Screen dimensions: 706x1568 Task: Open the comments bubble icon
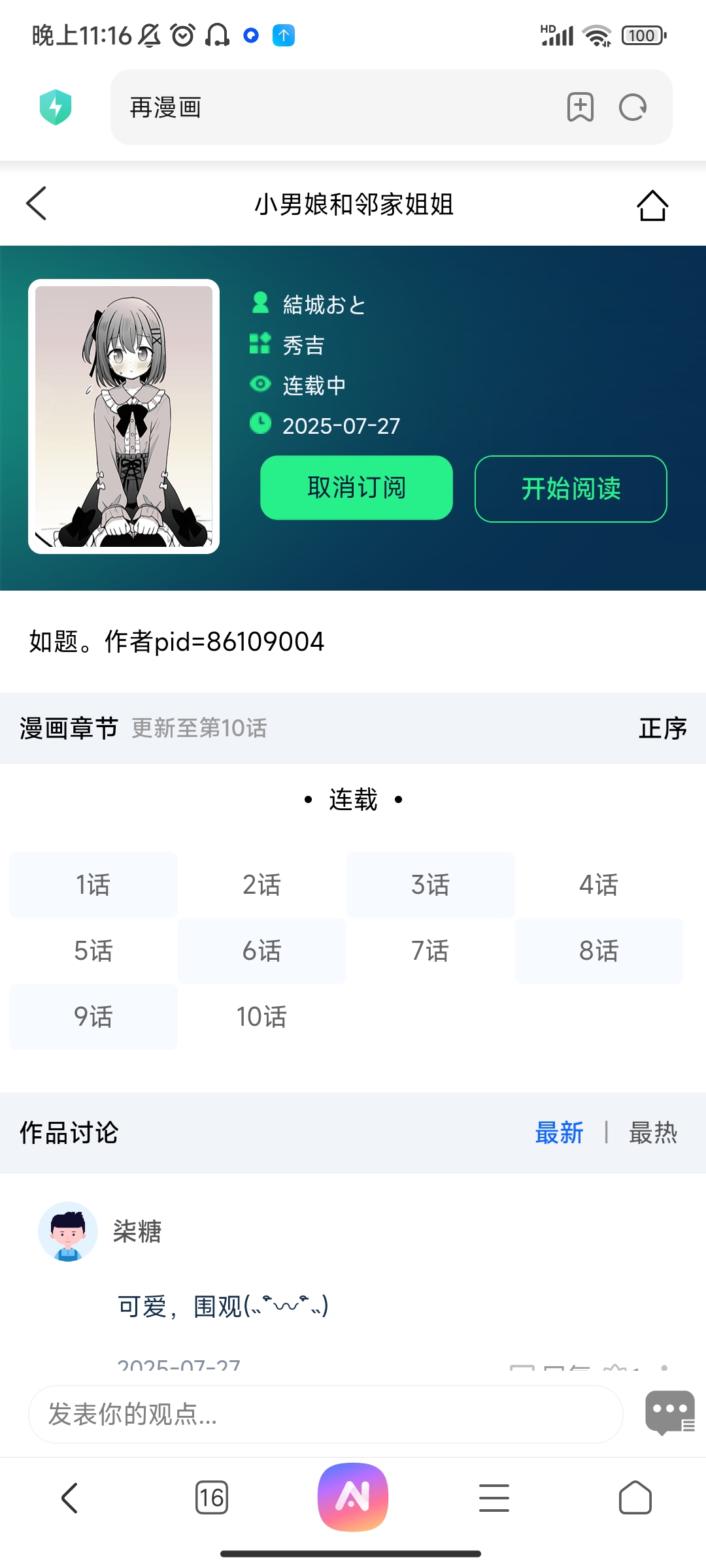(x=669, y=1413)
